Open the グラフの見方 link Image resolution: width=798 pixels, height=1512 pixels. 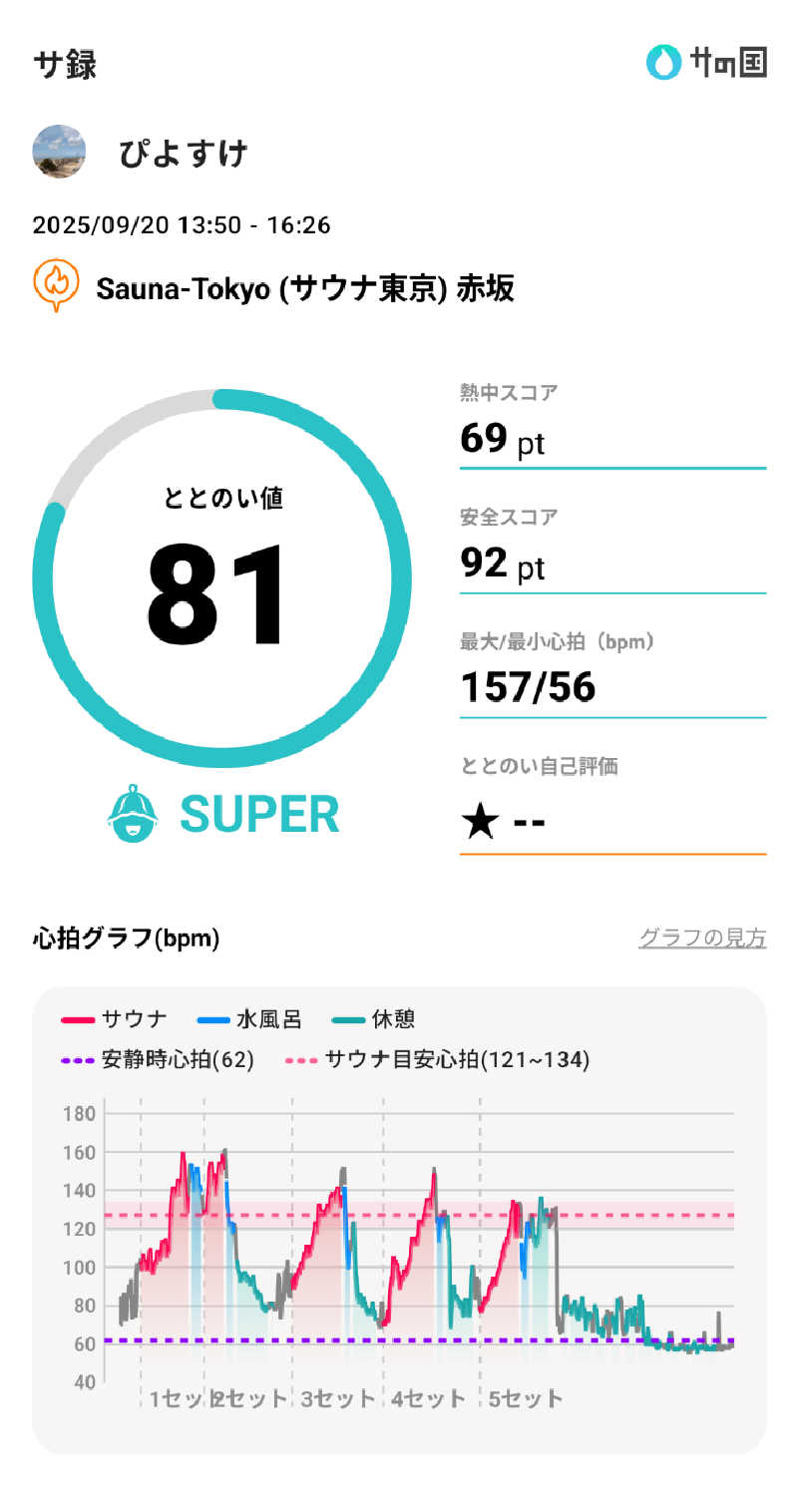[x=702, y=939]
